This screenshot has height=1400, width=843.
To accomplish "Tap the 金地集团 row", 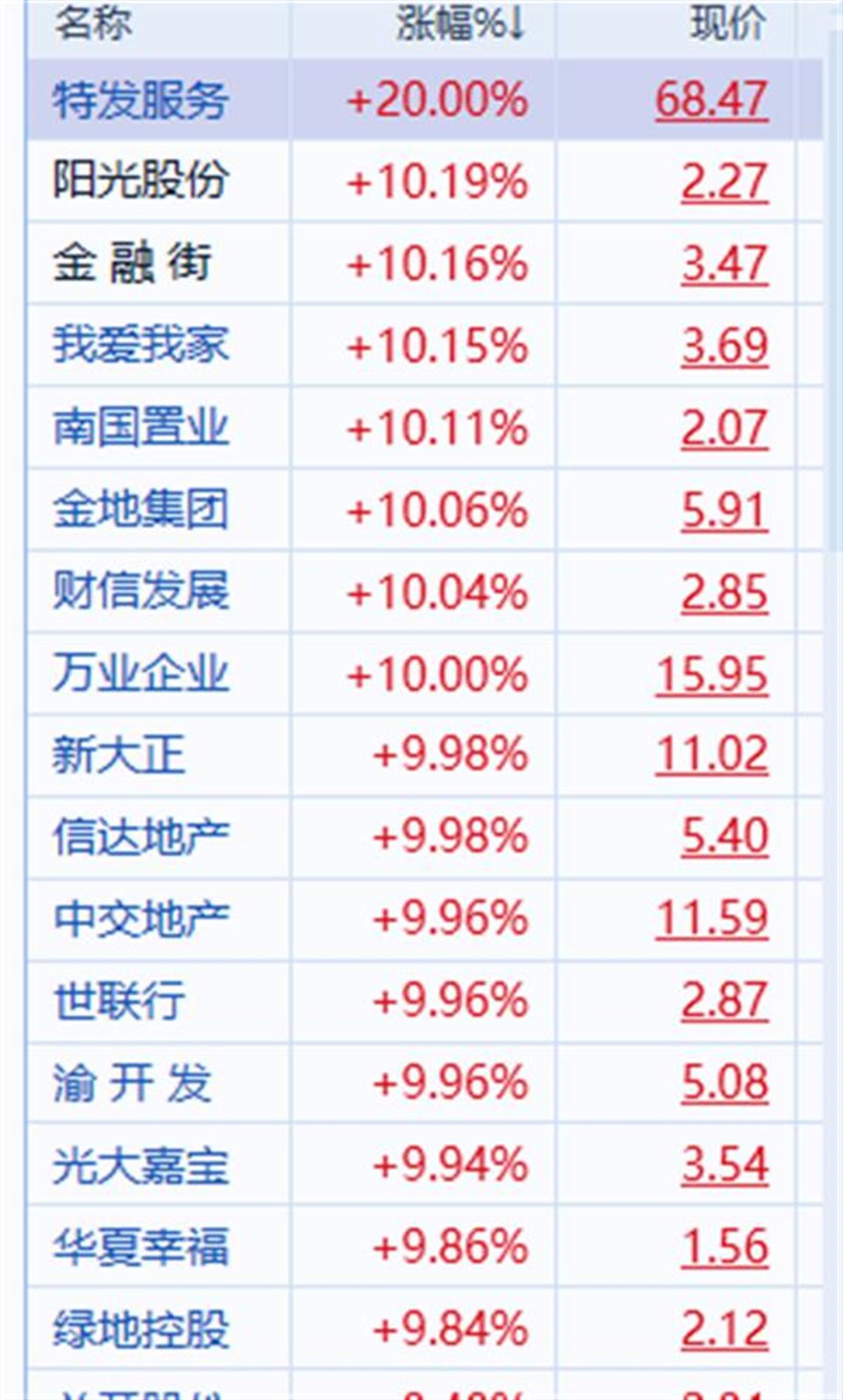I will 140,509.
